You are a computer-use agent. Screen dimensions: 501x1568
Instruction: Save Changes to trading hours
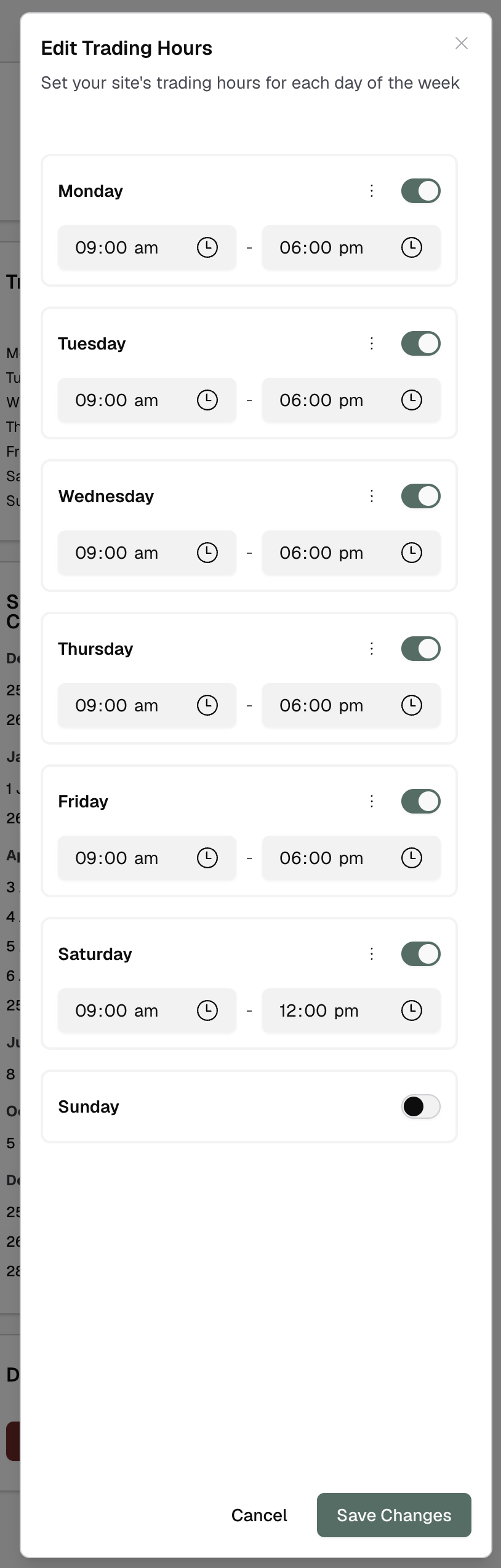[x=394, y=1515]
